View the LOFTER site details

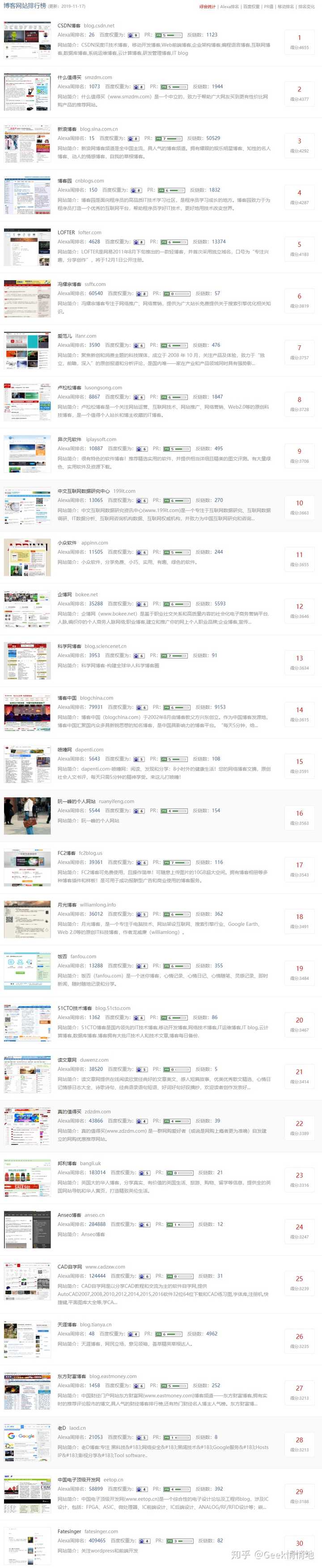66,232
